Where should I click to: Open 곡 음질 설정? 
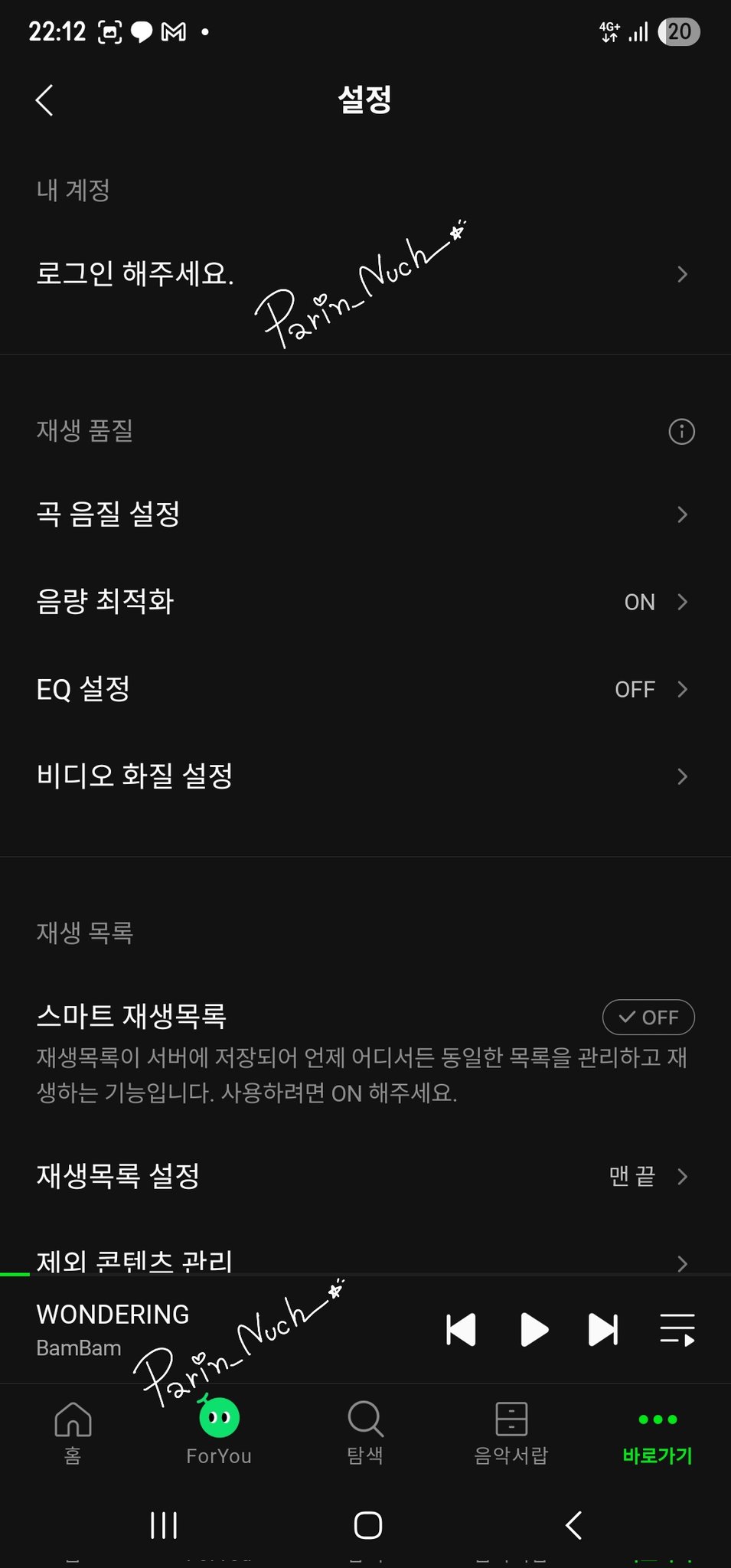364,514
